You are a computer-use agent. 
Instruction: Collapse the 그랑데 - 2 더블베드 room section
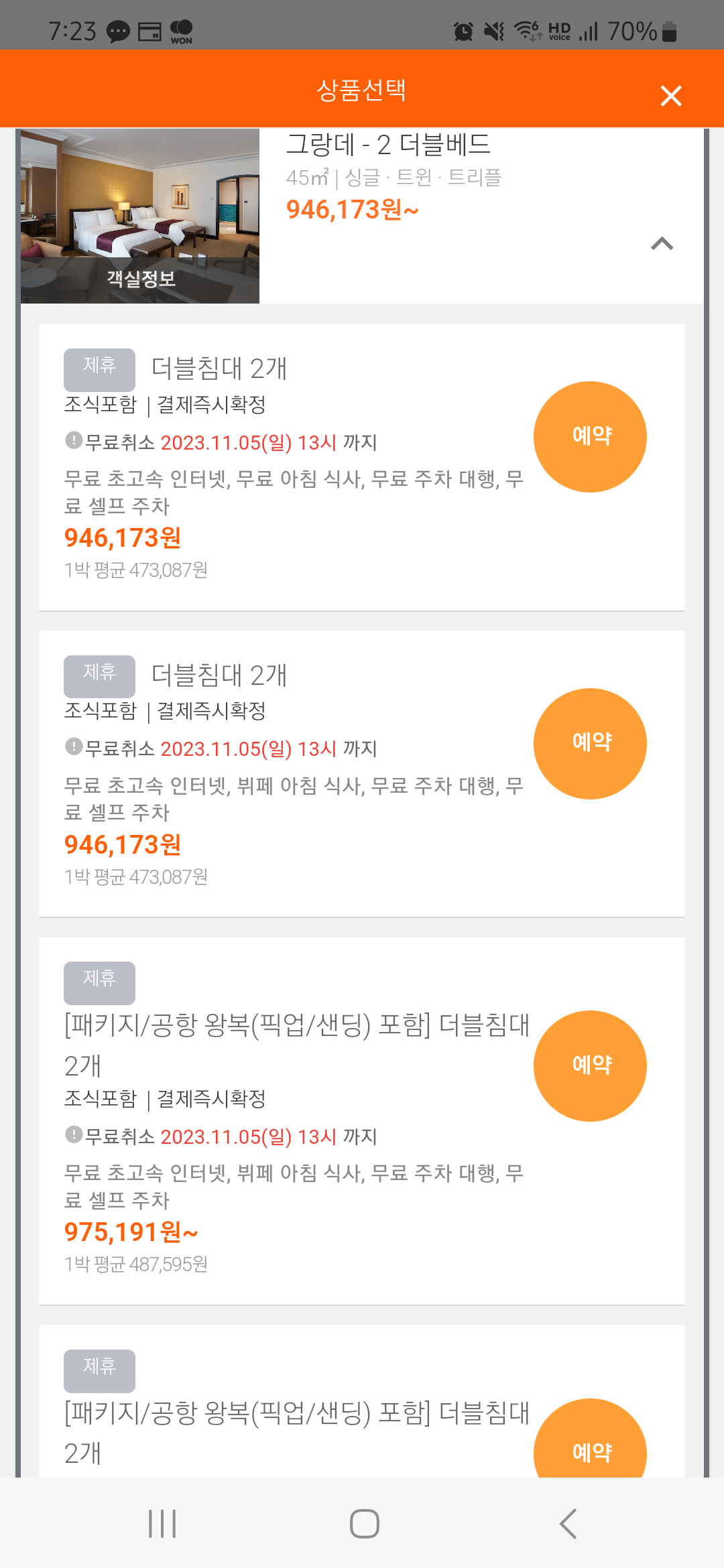point(662,243)
